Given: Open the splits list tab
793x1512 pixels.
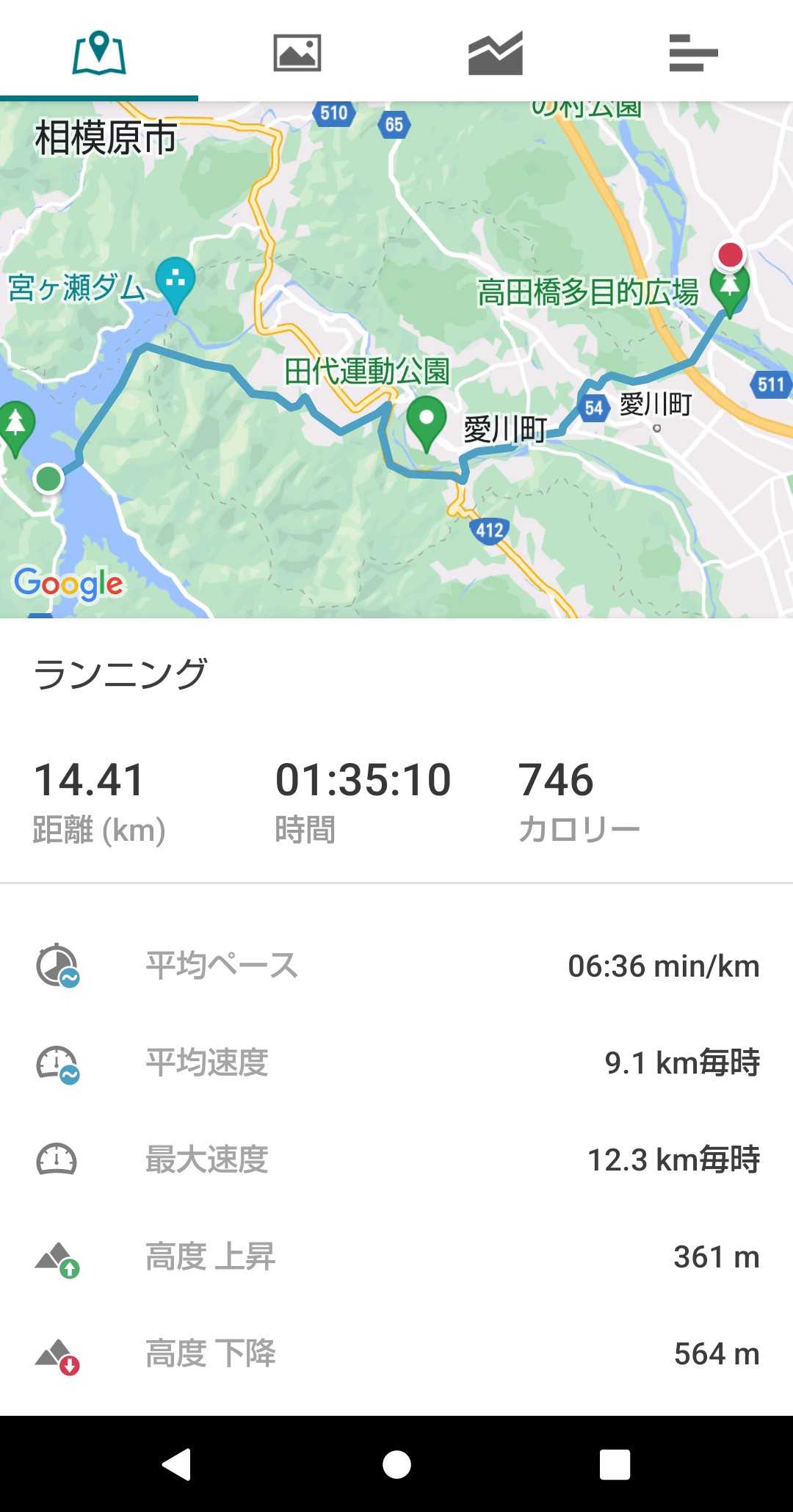Looking at the screenshot, I should tap(693, 53).
